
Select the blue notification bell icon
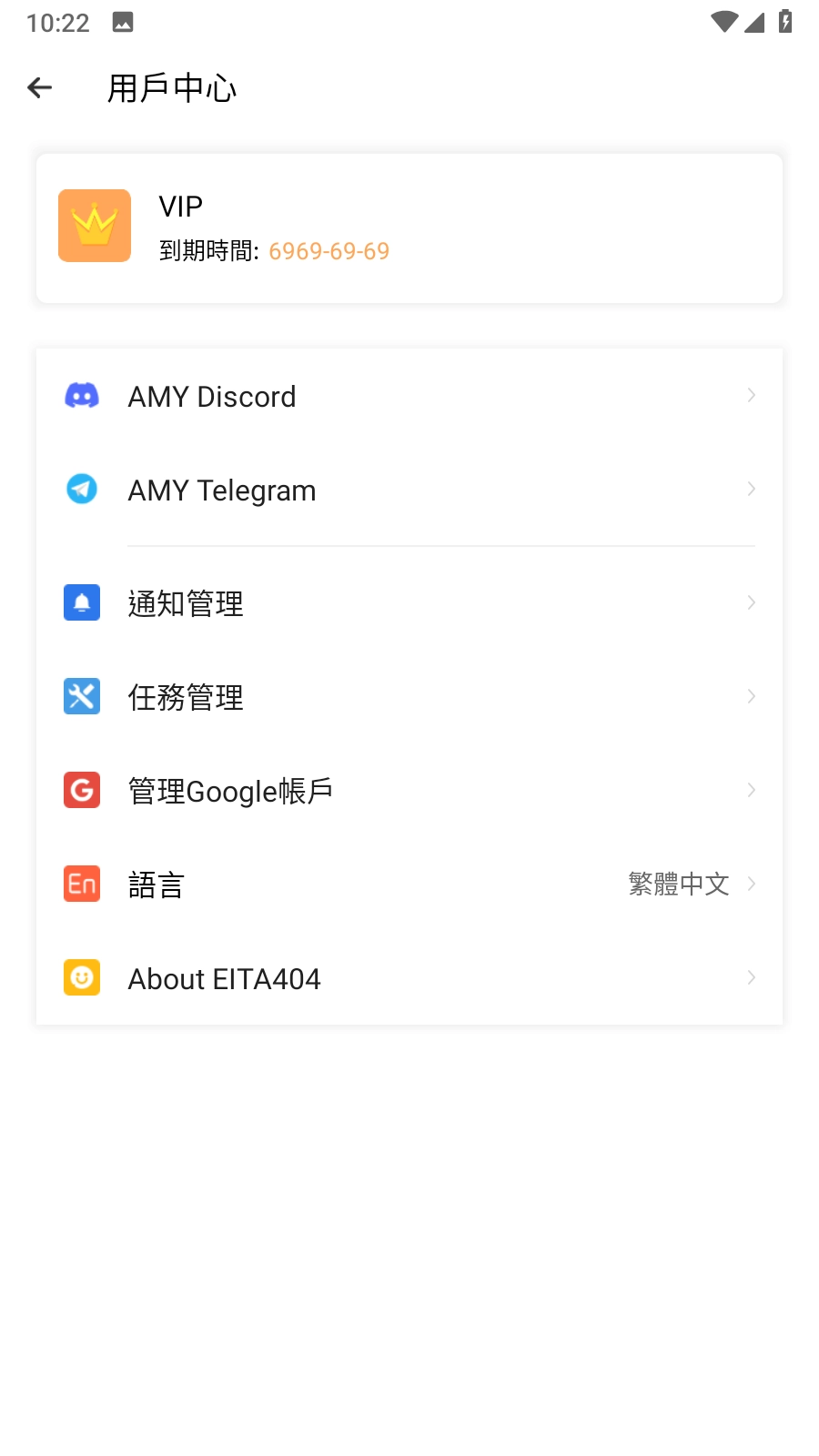click(x=81, y=602)
